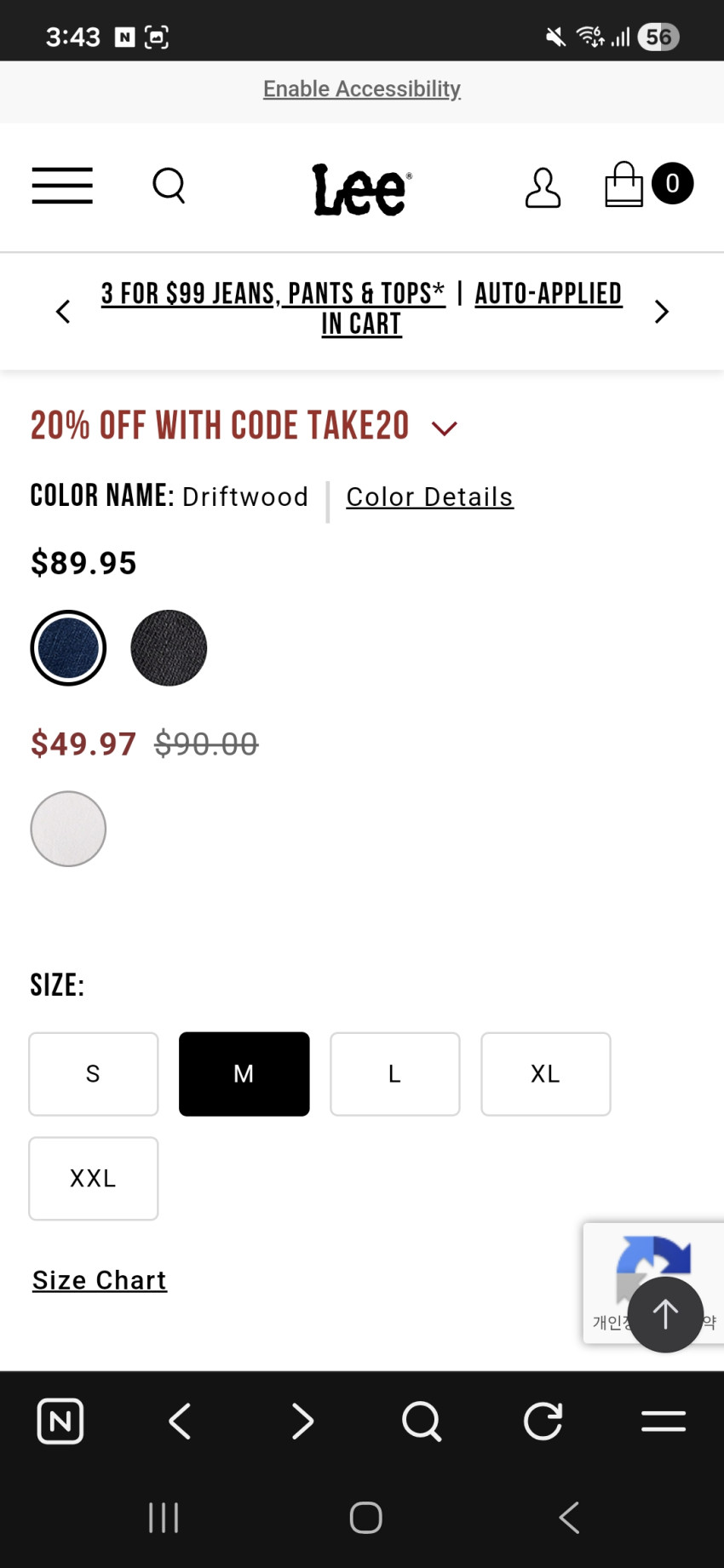
Task: Open Color Details link
Action: click(x=429, y=497)
